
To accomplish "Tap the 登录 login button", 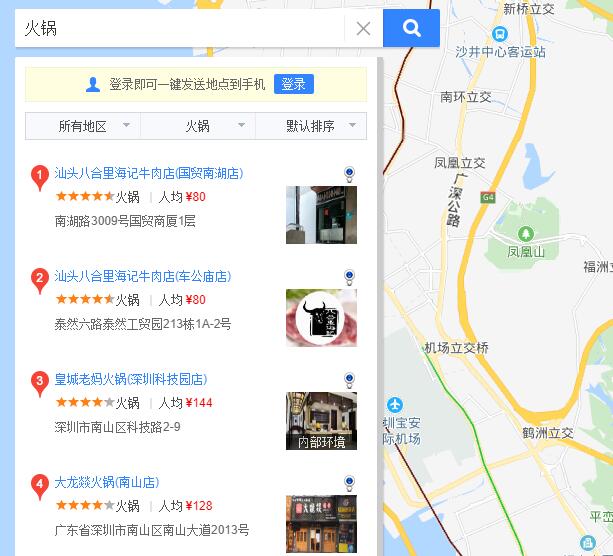I will [x=293, y=85].
